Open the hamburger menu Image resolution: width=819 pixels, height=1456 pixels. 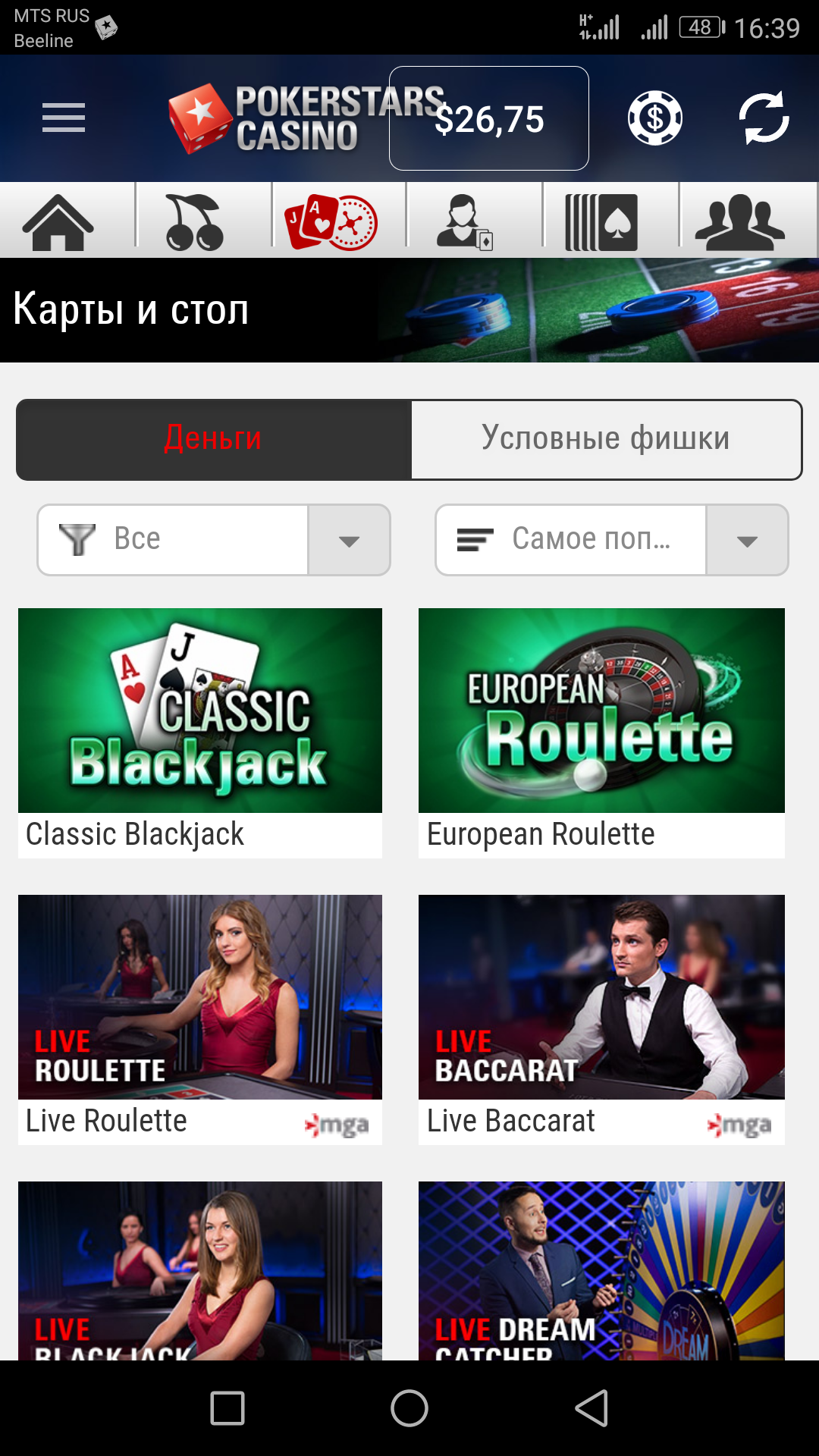click(64, 118)
